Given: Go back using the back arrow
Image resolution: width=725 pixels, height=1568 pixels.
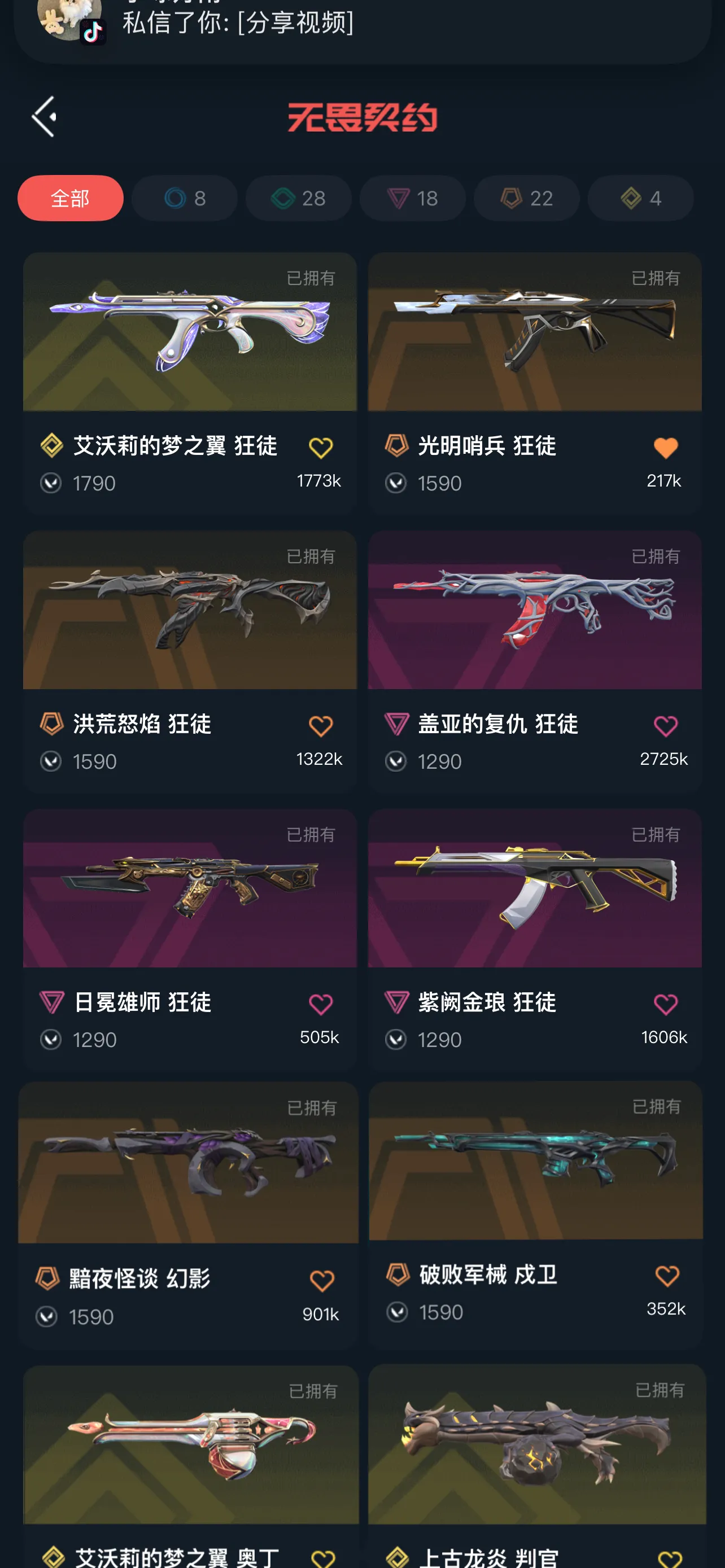Looking at the screenshot, I should click(45, 116).
